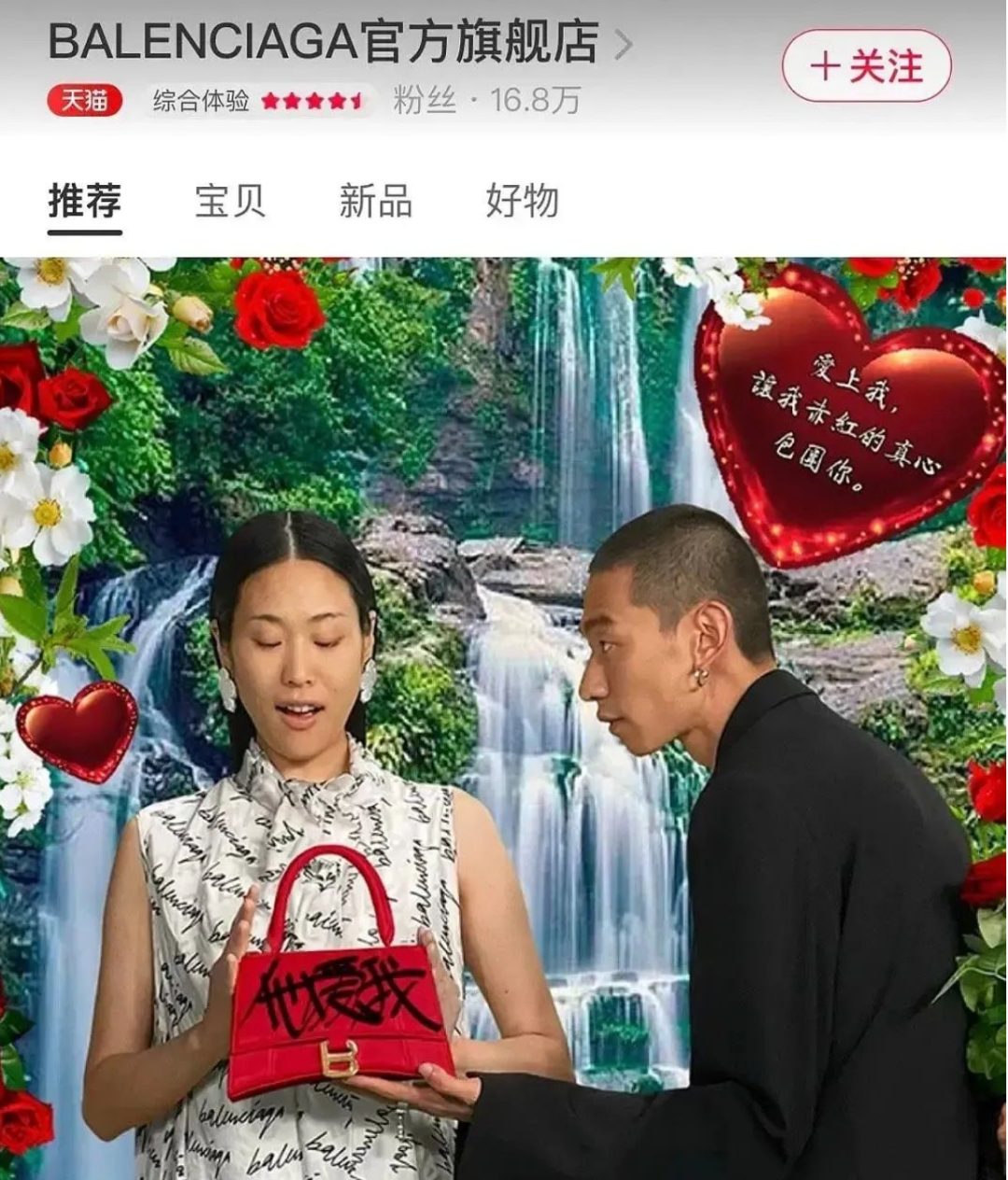Switch to the 新品 tab

[375, 201]
